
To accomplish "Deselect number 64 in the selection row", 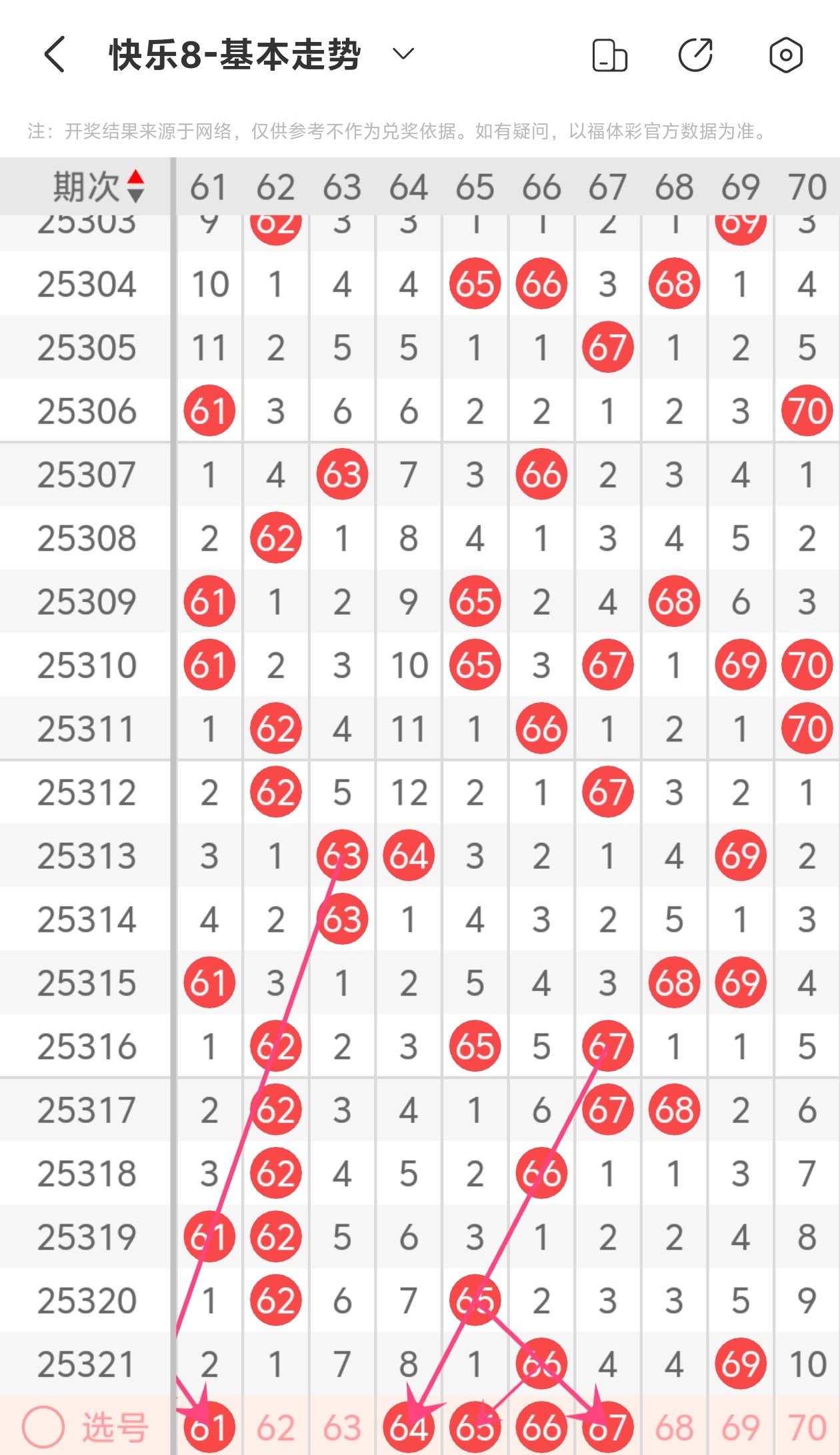I will 409,1427.
